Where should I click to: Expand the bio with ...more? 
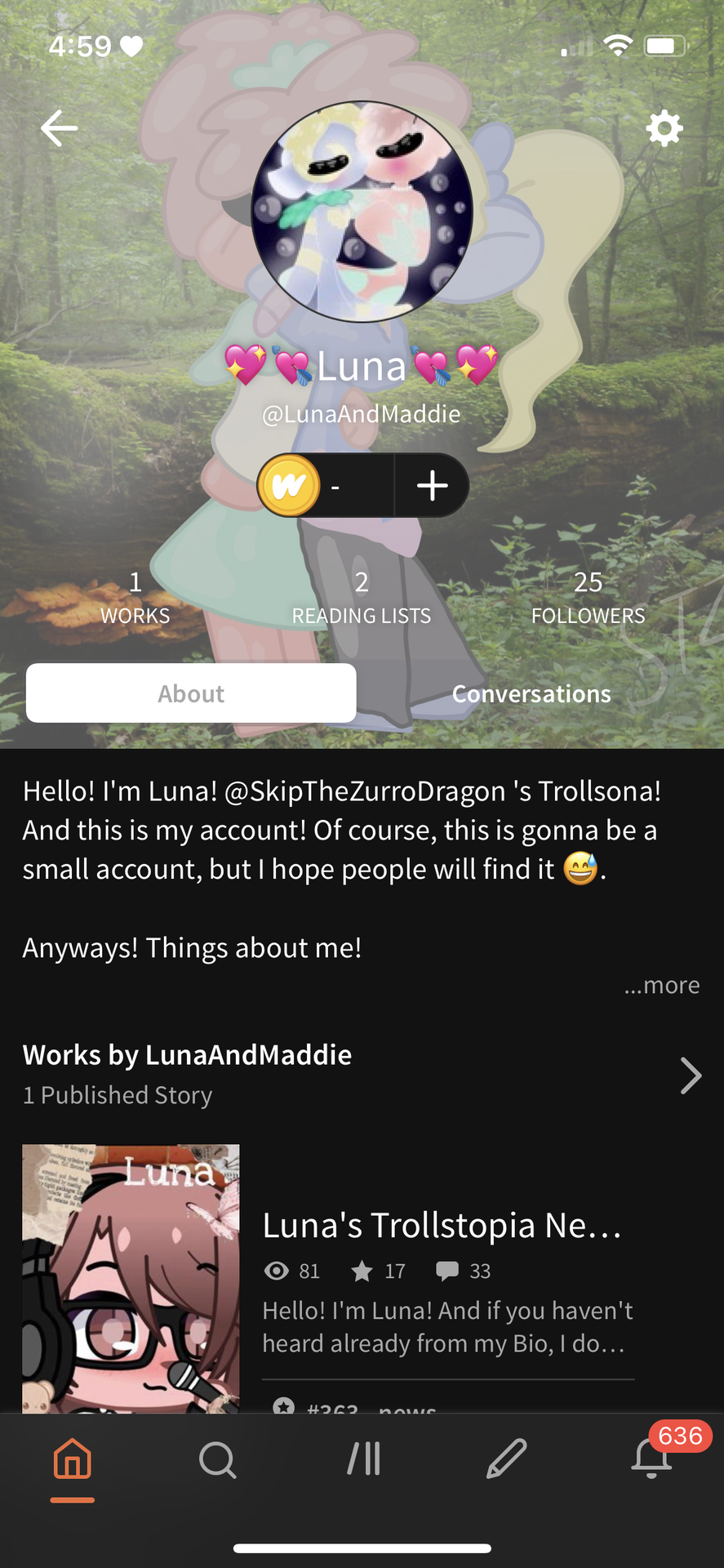662,985
